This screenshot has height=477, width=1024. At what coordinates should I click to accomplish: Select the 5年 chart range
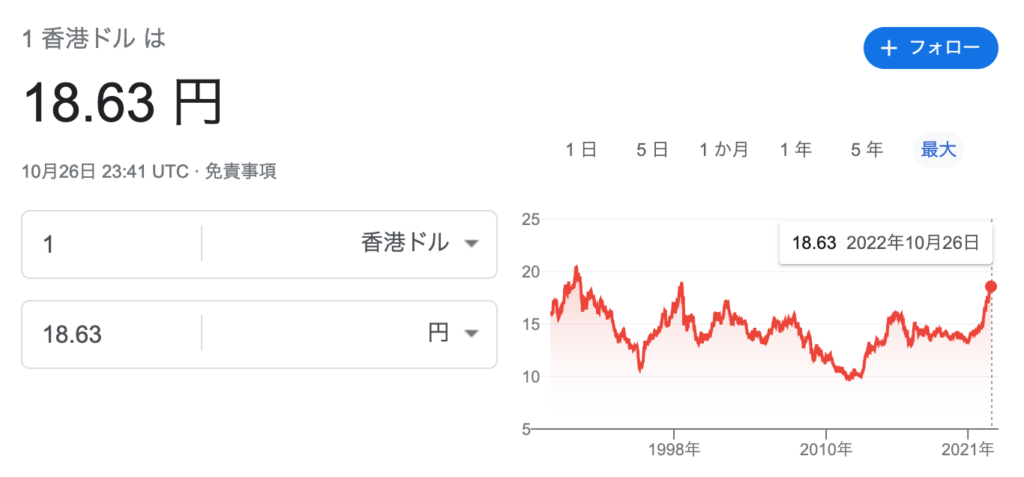tap(867, 150)
